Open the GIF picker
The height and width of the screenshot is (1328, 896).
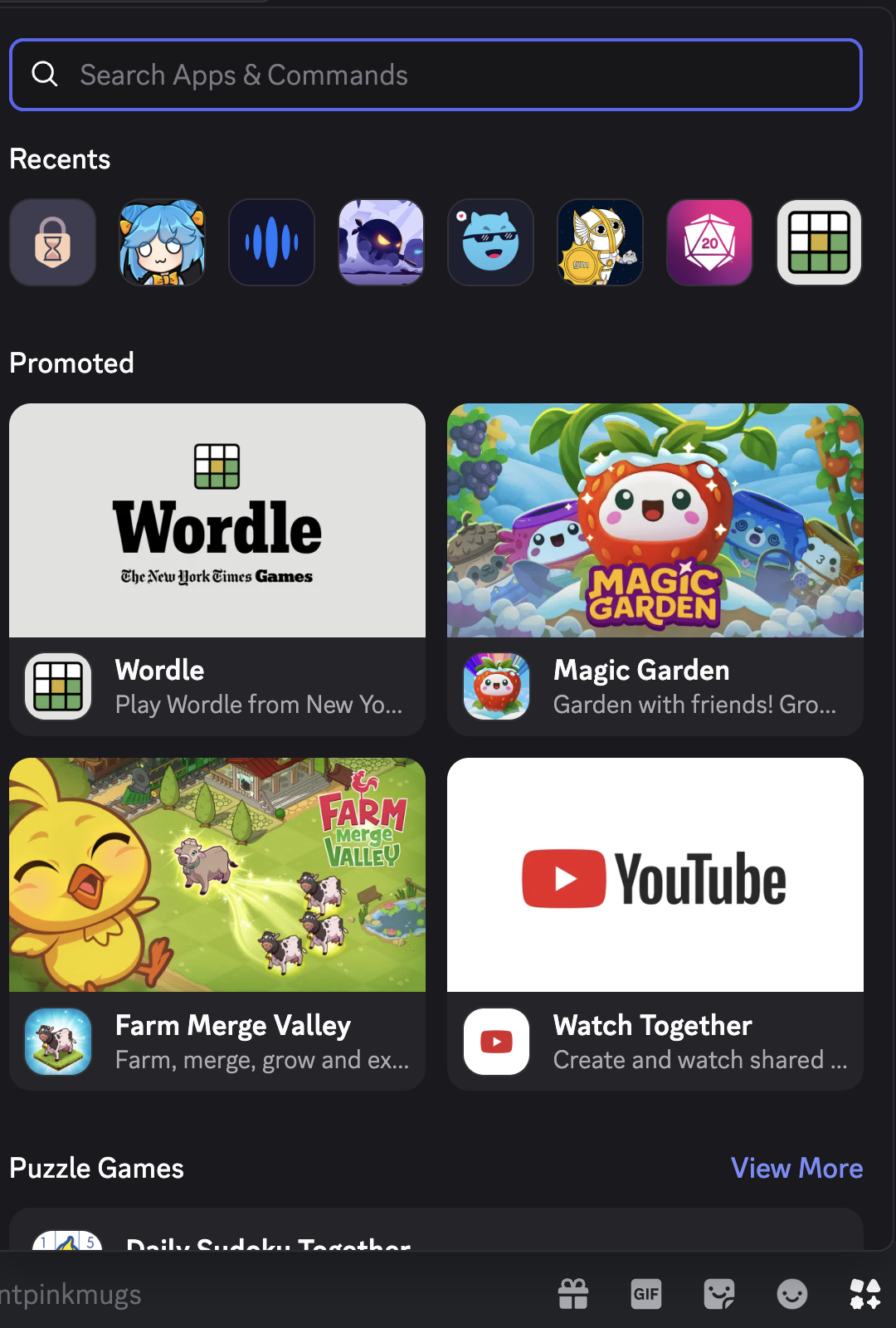(646, 1293)
